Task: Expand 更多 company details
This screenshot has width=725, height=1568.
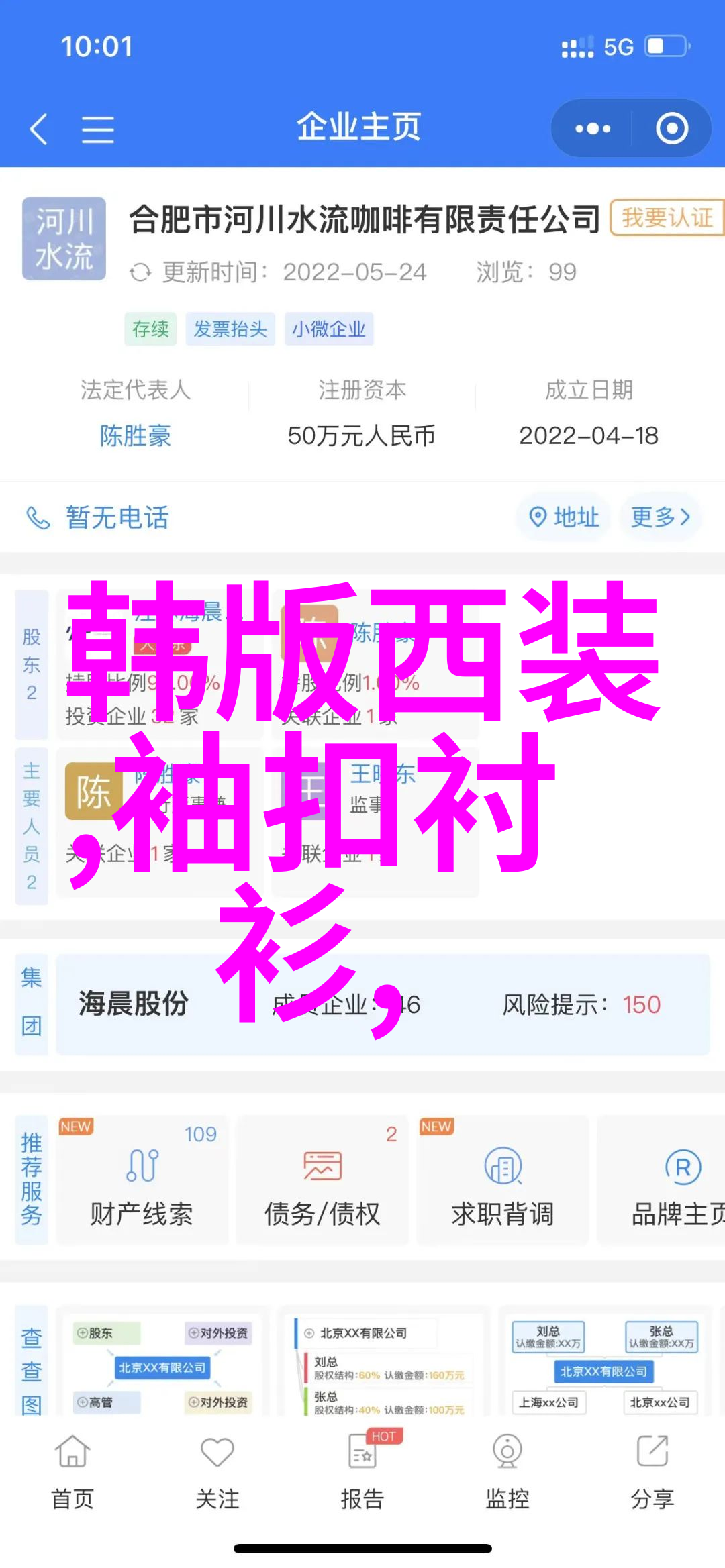Action: point(661,517)
